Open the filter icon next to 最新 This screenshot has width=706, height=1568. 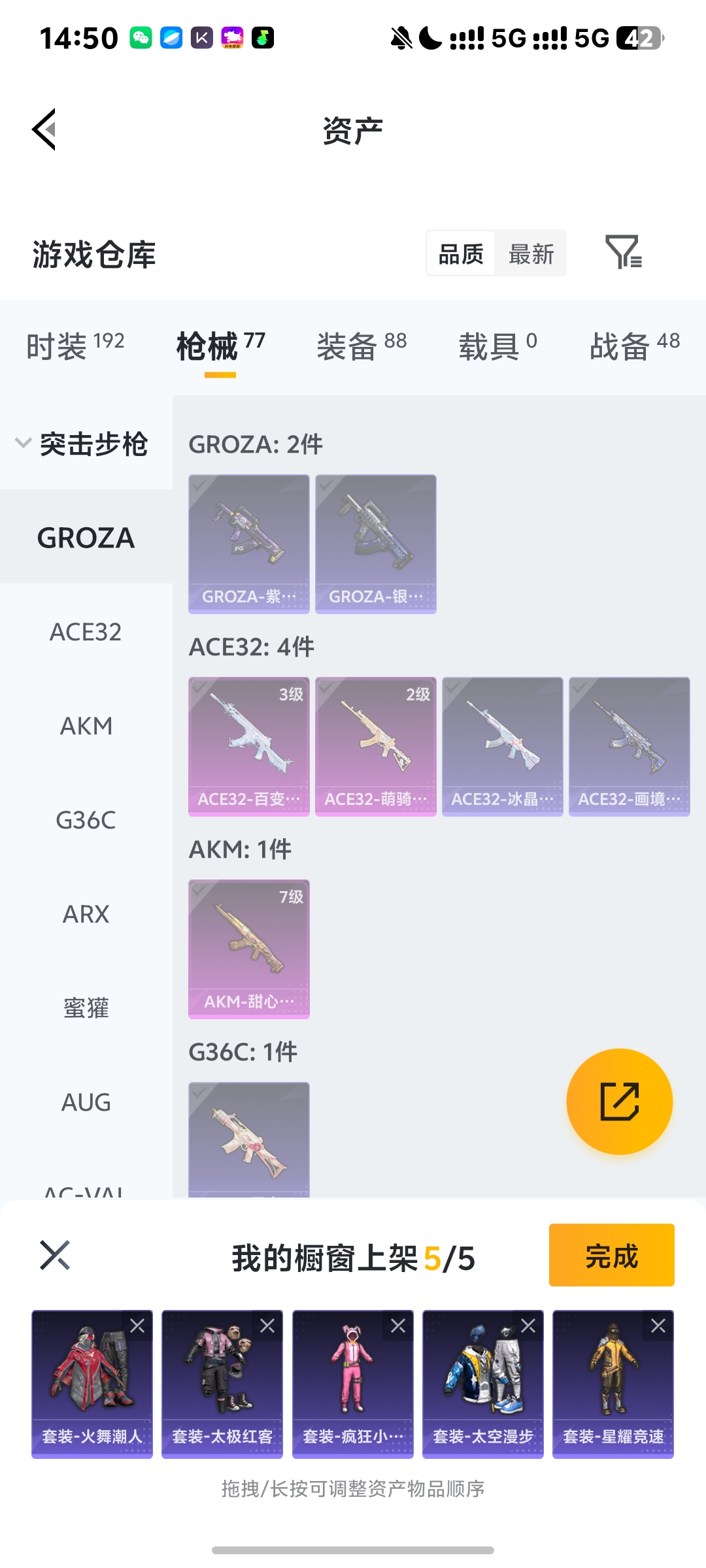[624, 252]
